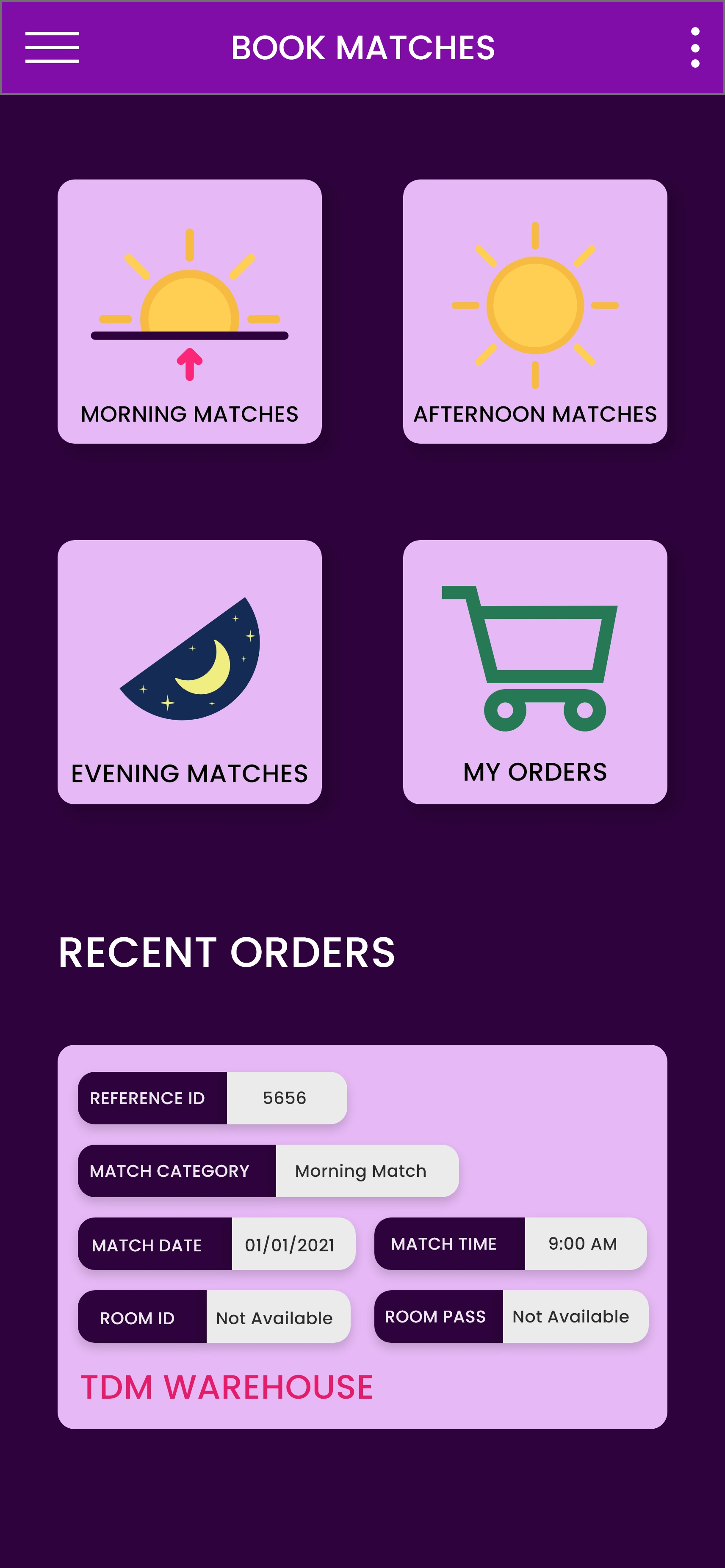Open the TDM Warehouse recent order
The height and width of the screenshot is (1568, 725).
(x=362, y=1236)
